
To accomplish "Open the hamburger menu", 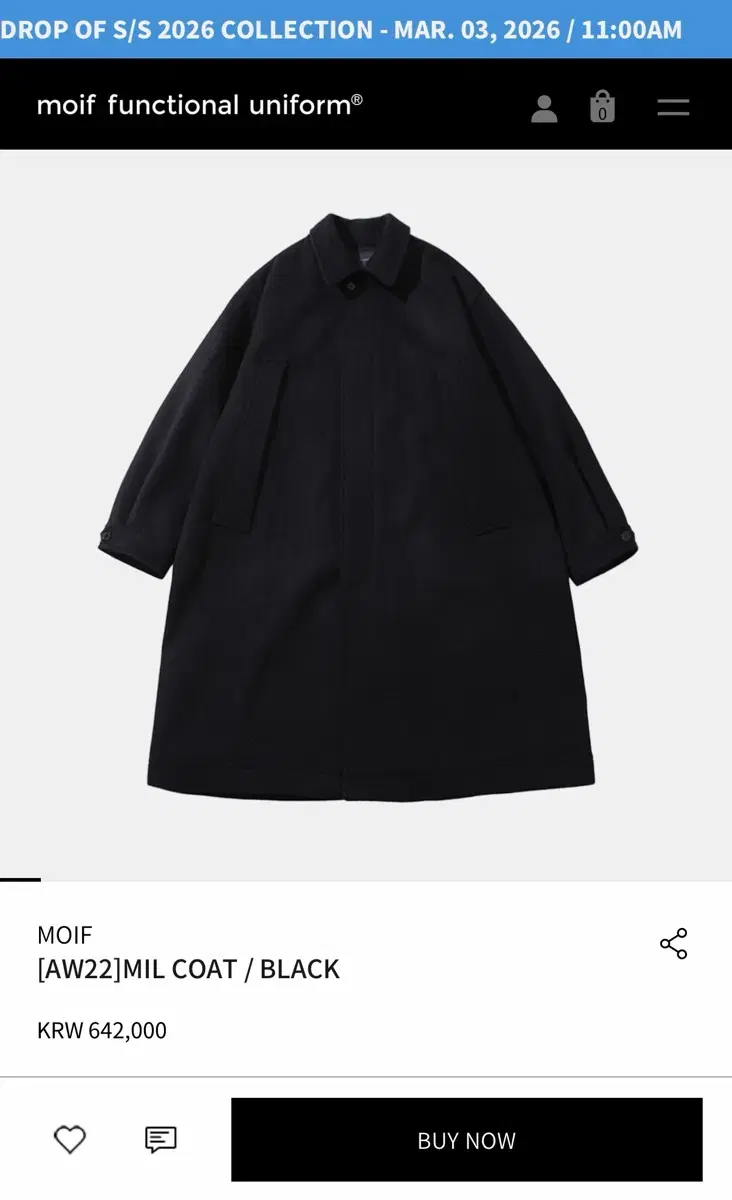I will coord(673,107).
